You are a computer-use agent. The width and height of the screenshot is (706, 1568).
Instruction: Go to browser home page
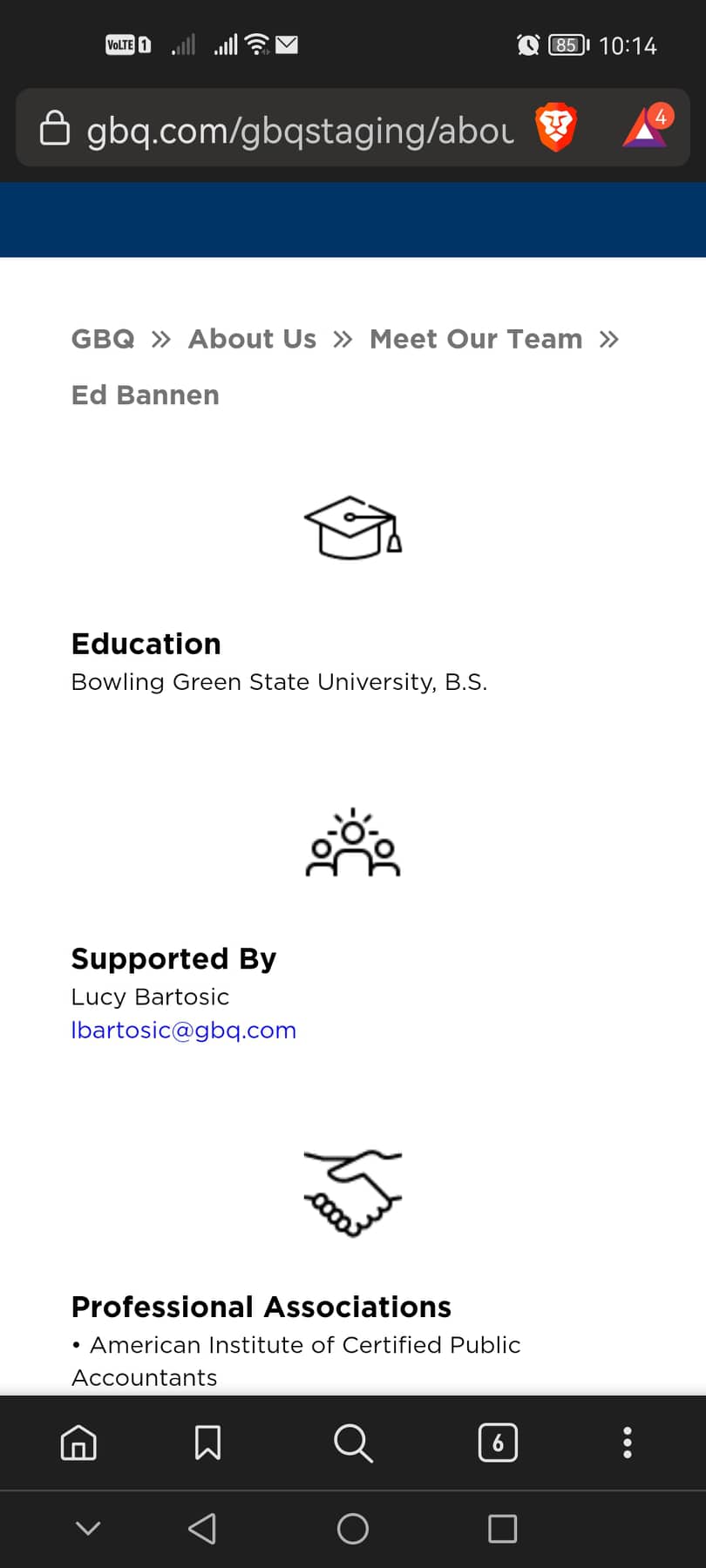tap(78, 1443)
